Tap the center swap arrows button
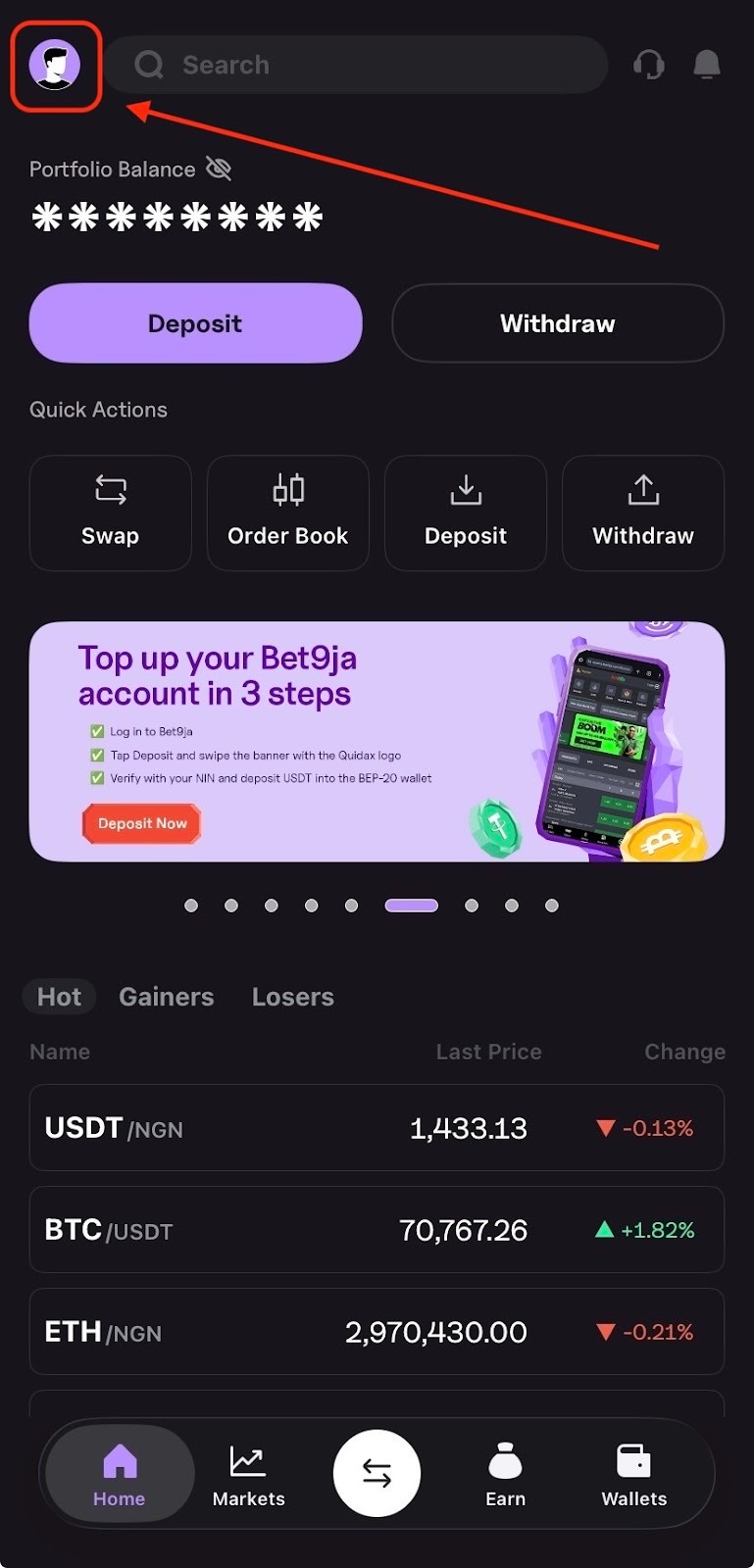 (x=377, y=1473)
